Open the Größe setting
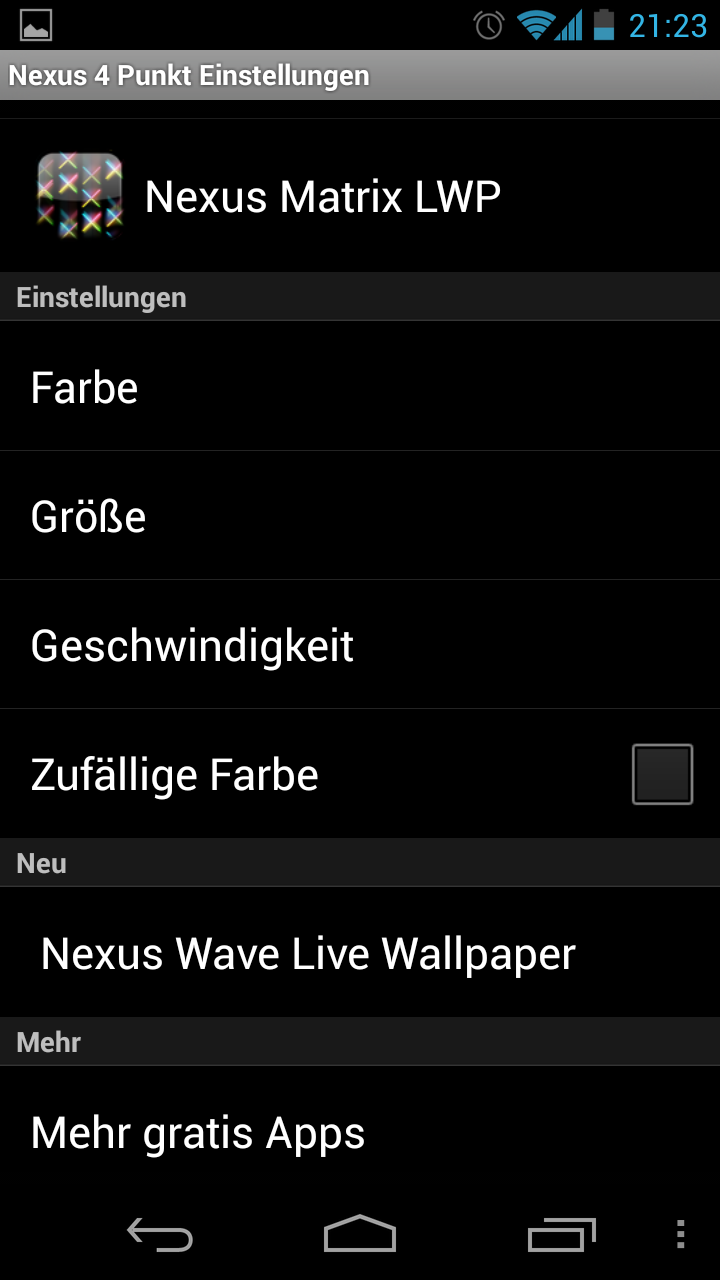Screen dimensions: 720x1280 coord(360,516)
